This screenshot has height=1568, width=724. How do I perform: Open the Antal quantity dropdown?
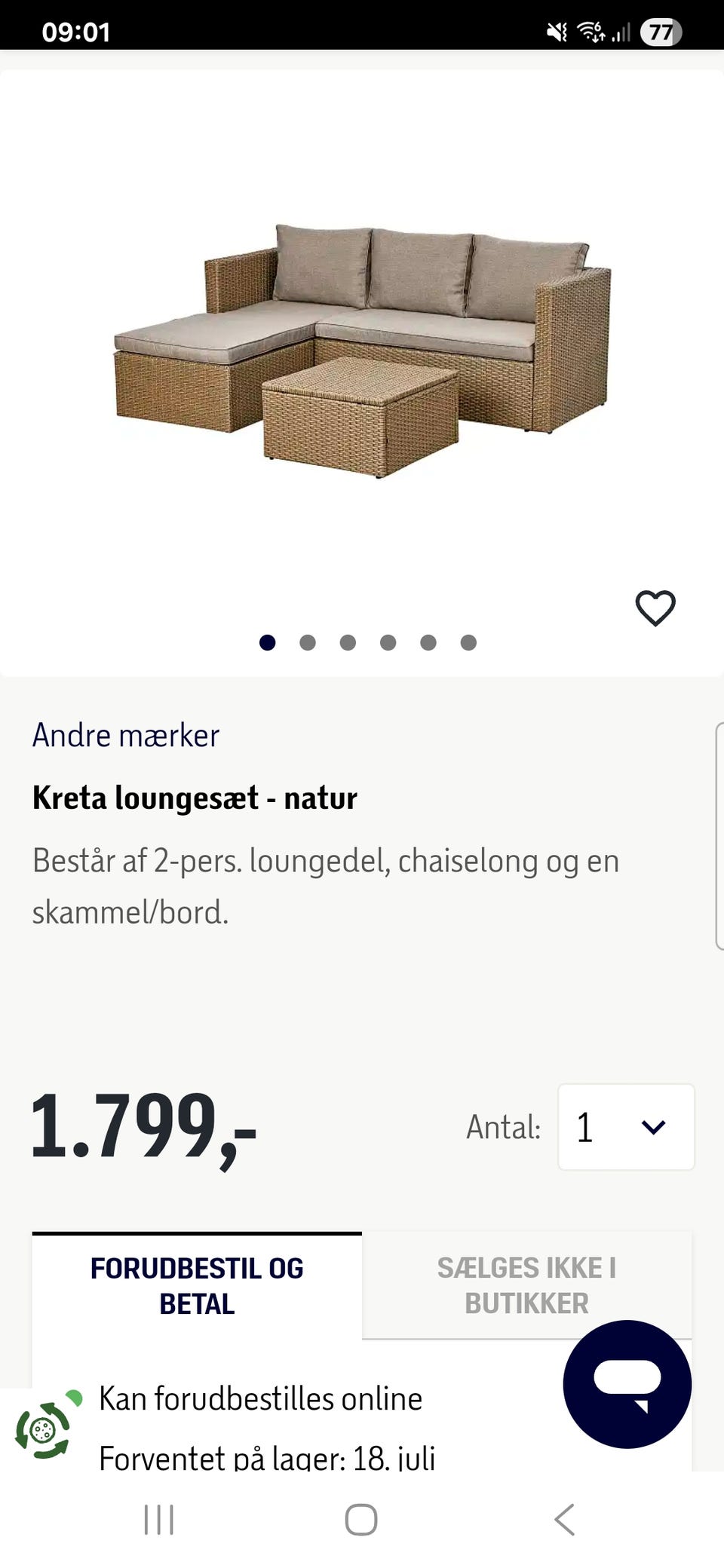click(625, 1127)
